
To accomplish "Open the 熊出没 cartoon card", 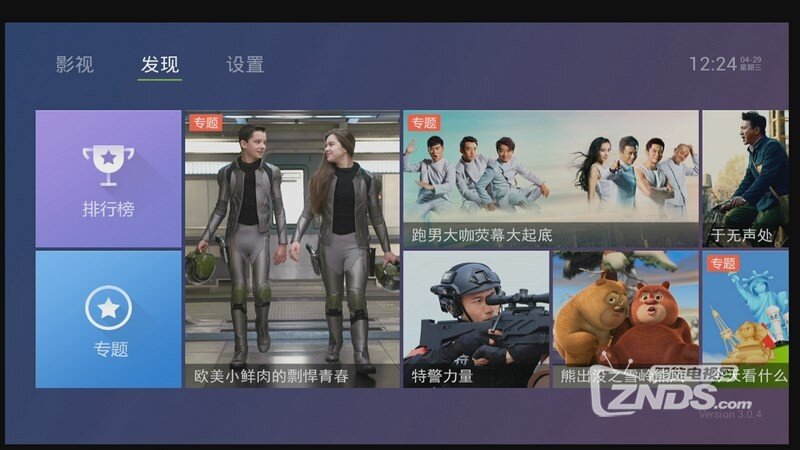I will [625, 319].
